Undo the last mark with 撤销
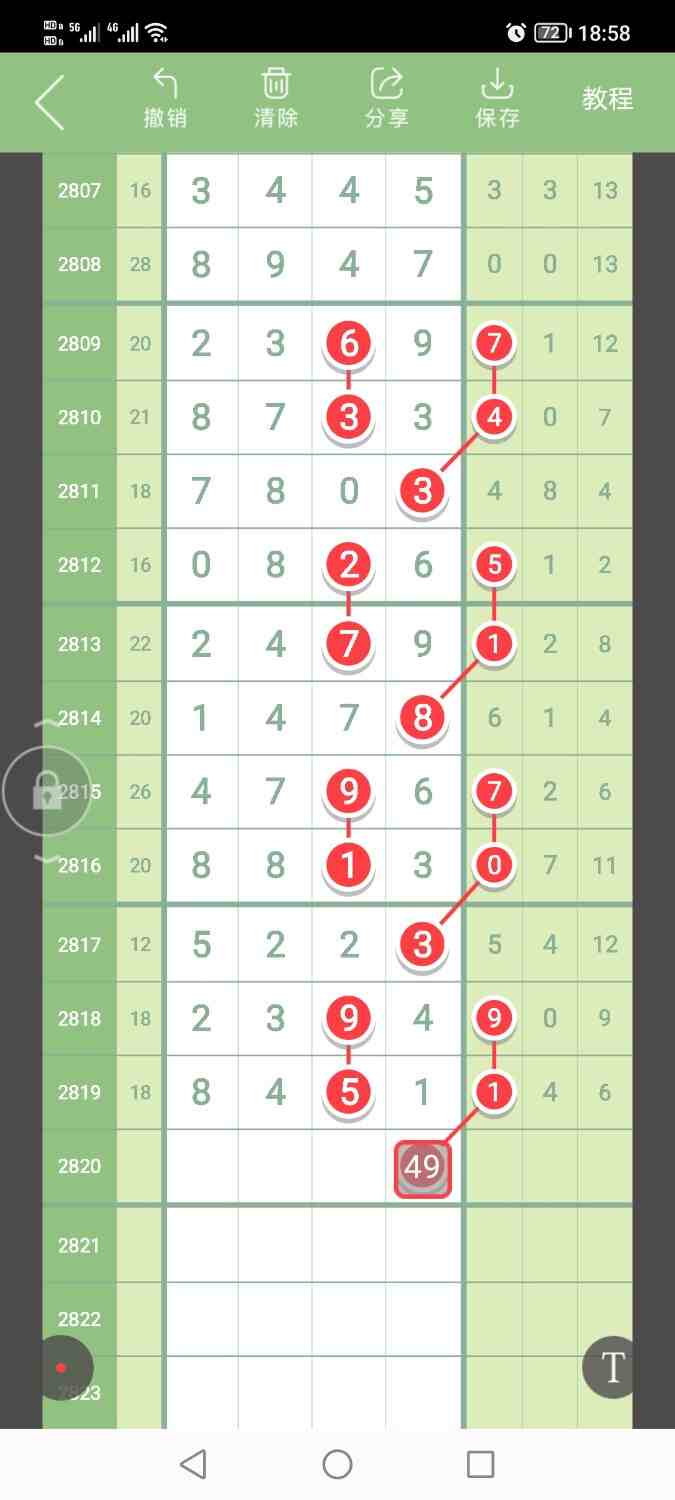This screenshot has width=675, height=1500. tap(165, 100)
